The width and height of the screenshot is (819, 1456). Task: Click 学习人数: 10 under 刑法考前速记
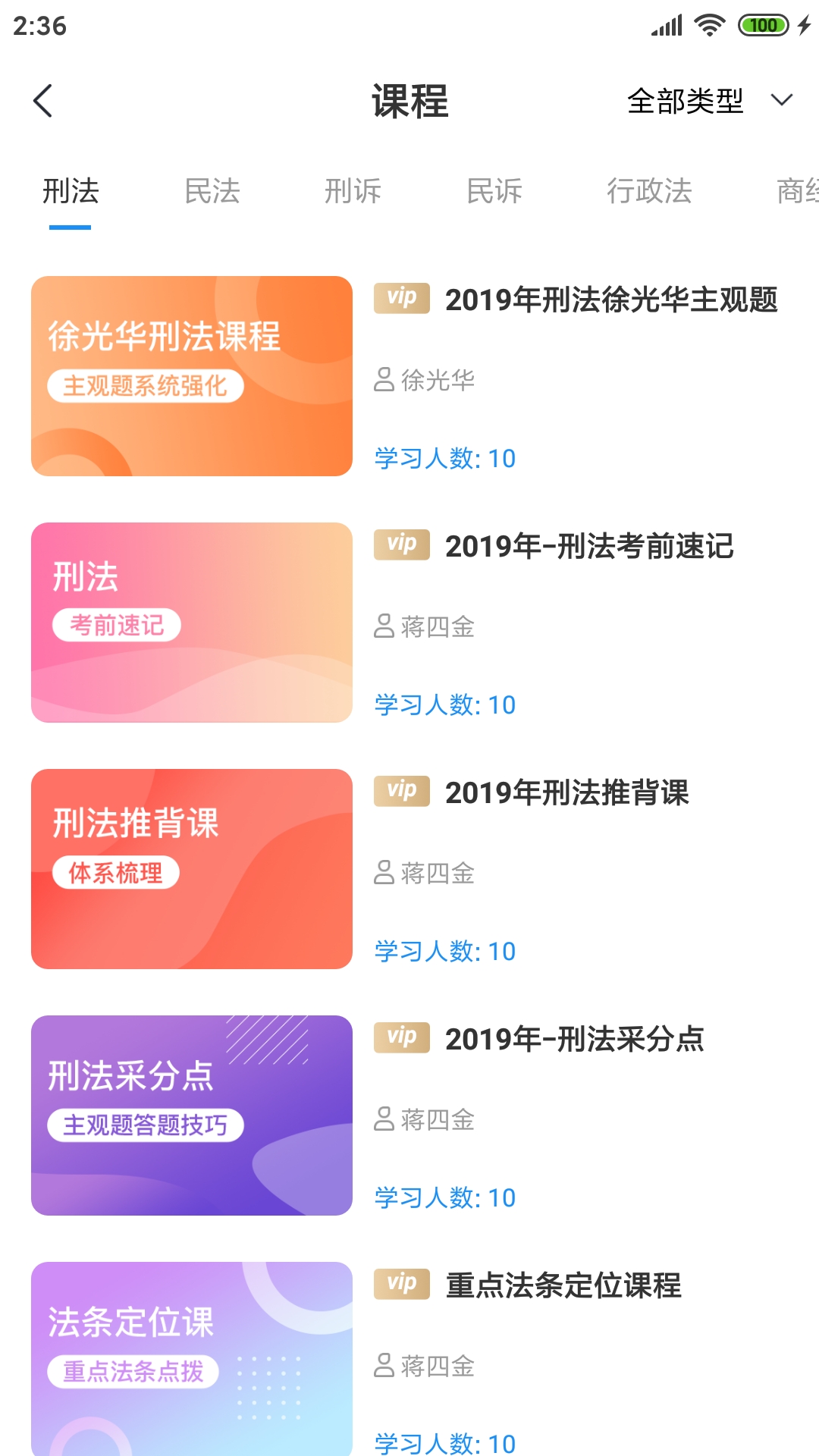tap(444, 705)
